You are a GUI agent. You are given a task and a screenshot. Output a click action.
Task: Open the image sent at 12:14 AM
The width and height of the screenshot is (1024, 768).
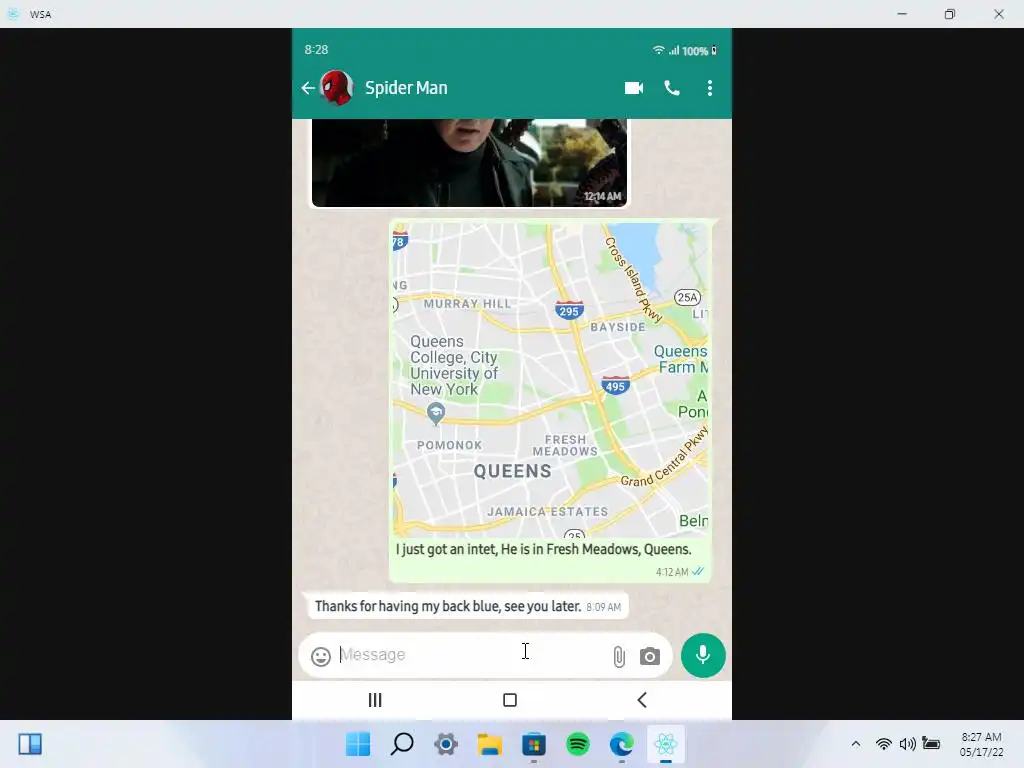469,162
